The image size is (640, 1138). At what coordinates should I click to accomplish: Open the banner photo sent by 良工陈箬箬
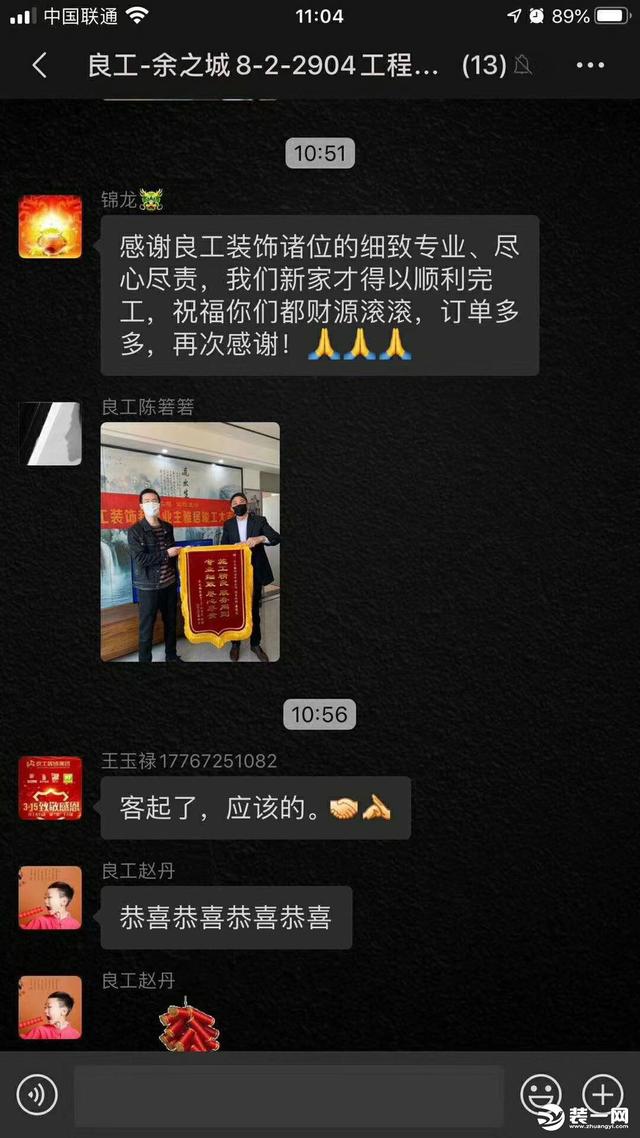pyautogui.click(x=190, y=542)
